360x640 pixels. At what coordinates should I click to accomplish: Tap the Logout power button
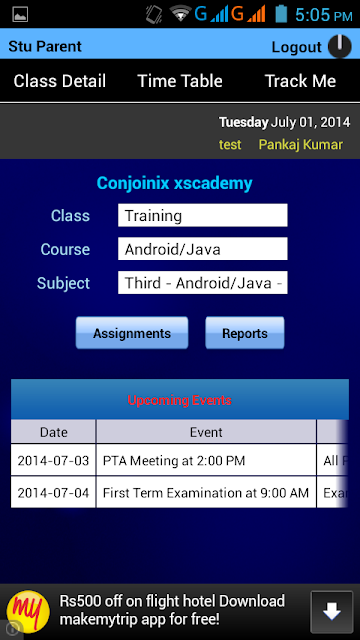point(340,47)
